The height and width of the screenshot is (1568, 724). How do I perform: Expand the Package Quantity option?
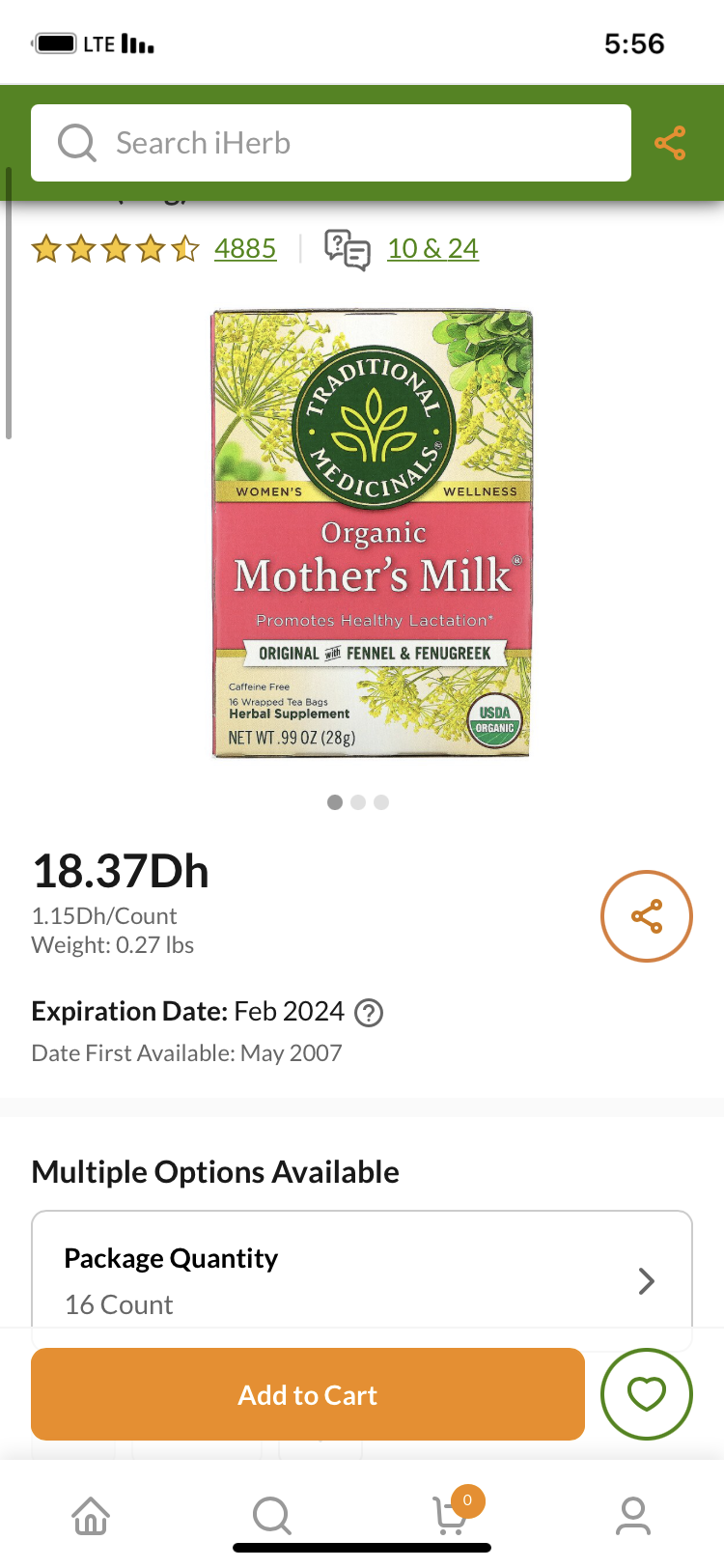pos(362,1280)
